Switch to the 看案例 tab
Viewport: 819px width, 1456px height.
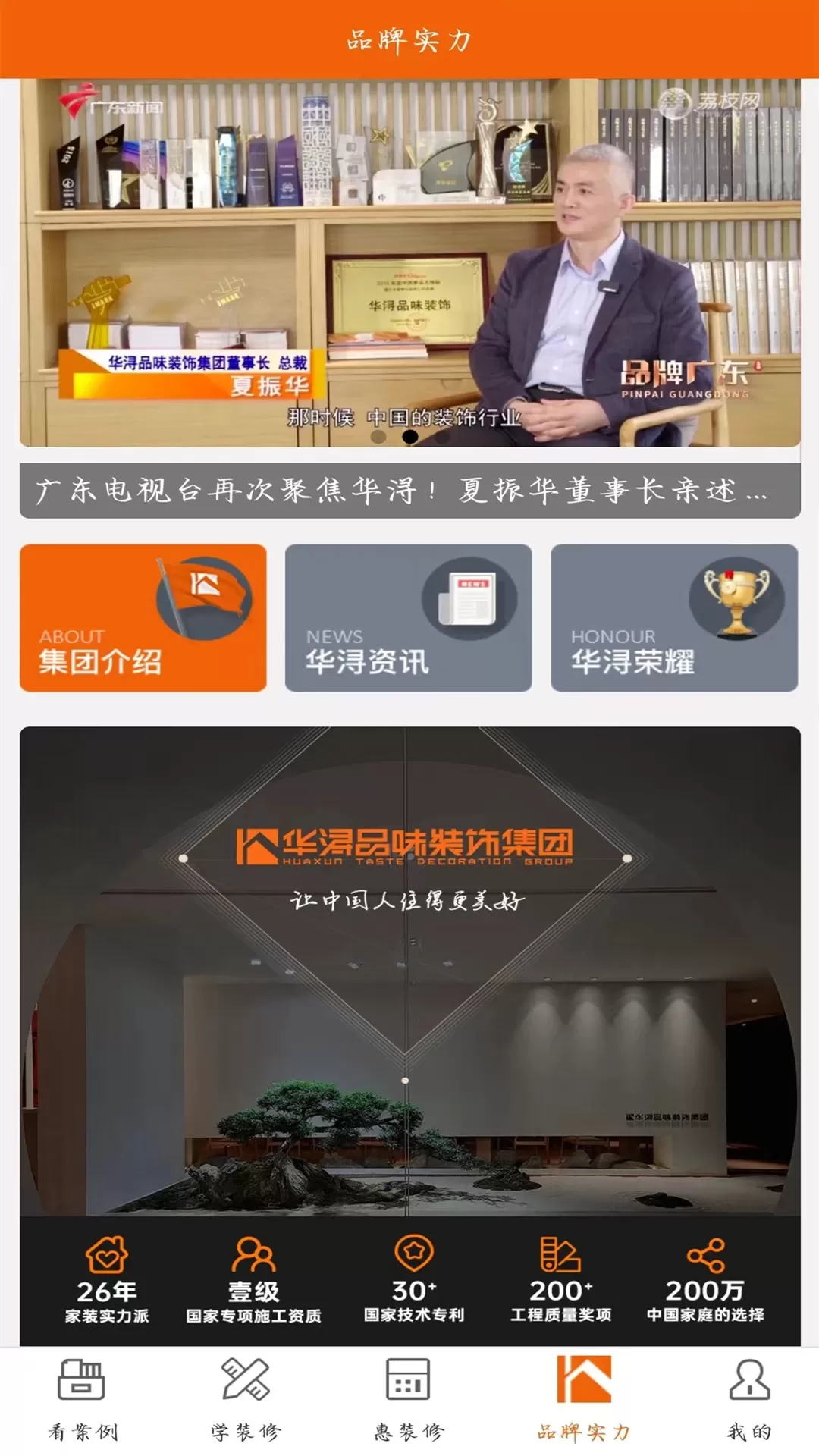click(x=82, y=1399)
